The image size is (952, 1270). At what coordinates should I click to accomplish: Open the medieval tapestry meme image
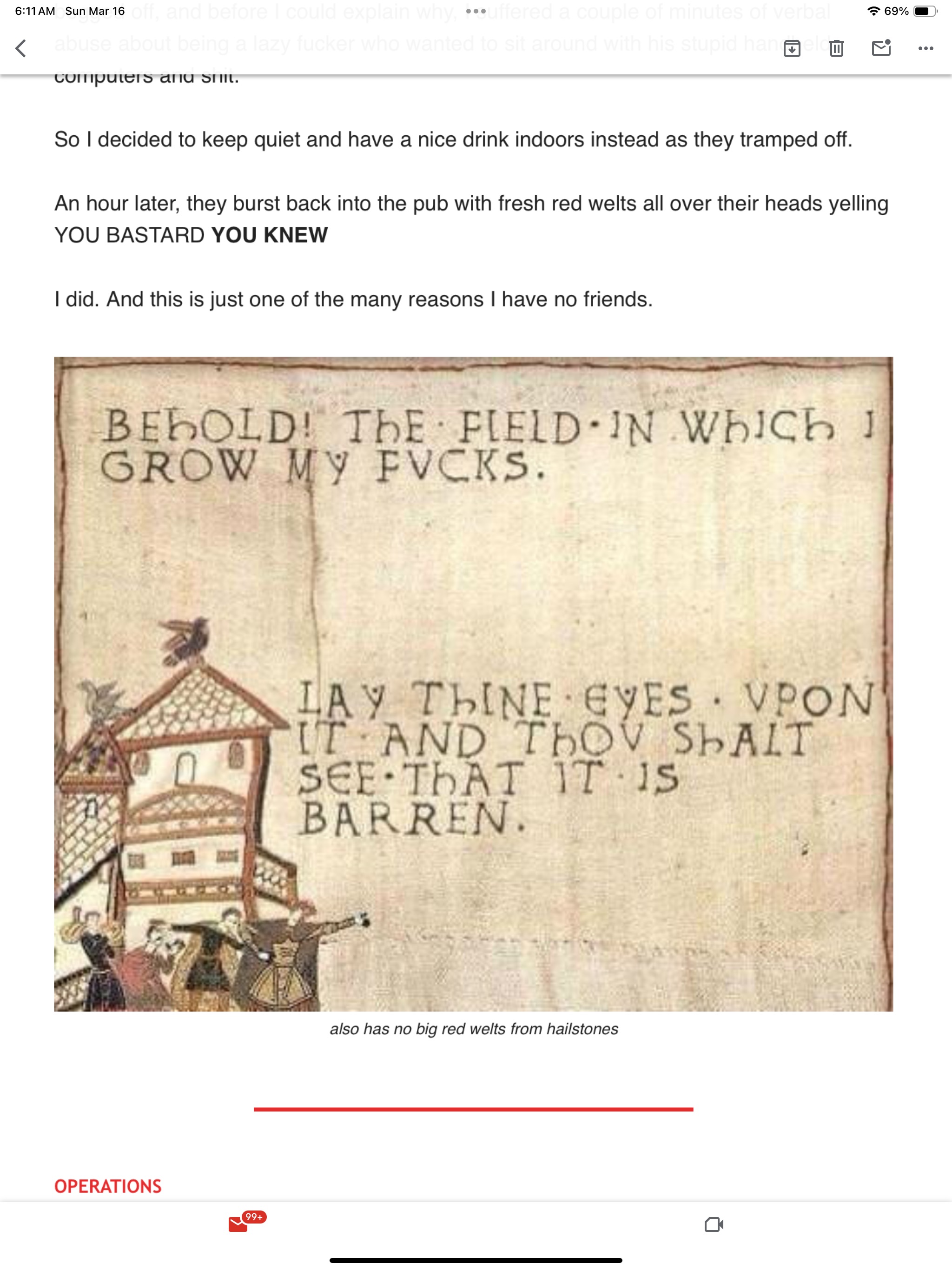point(473,683)
